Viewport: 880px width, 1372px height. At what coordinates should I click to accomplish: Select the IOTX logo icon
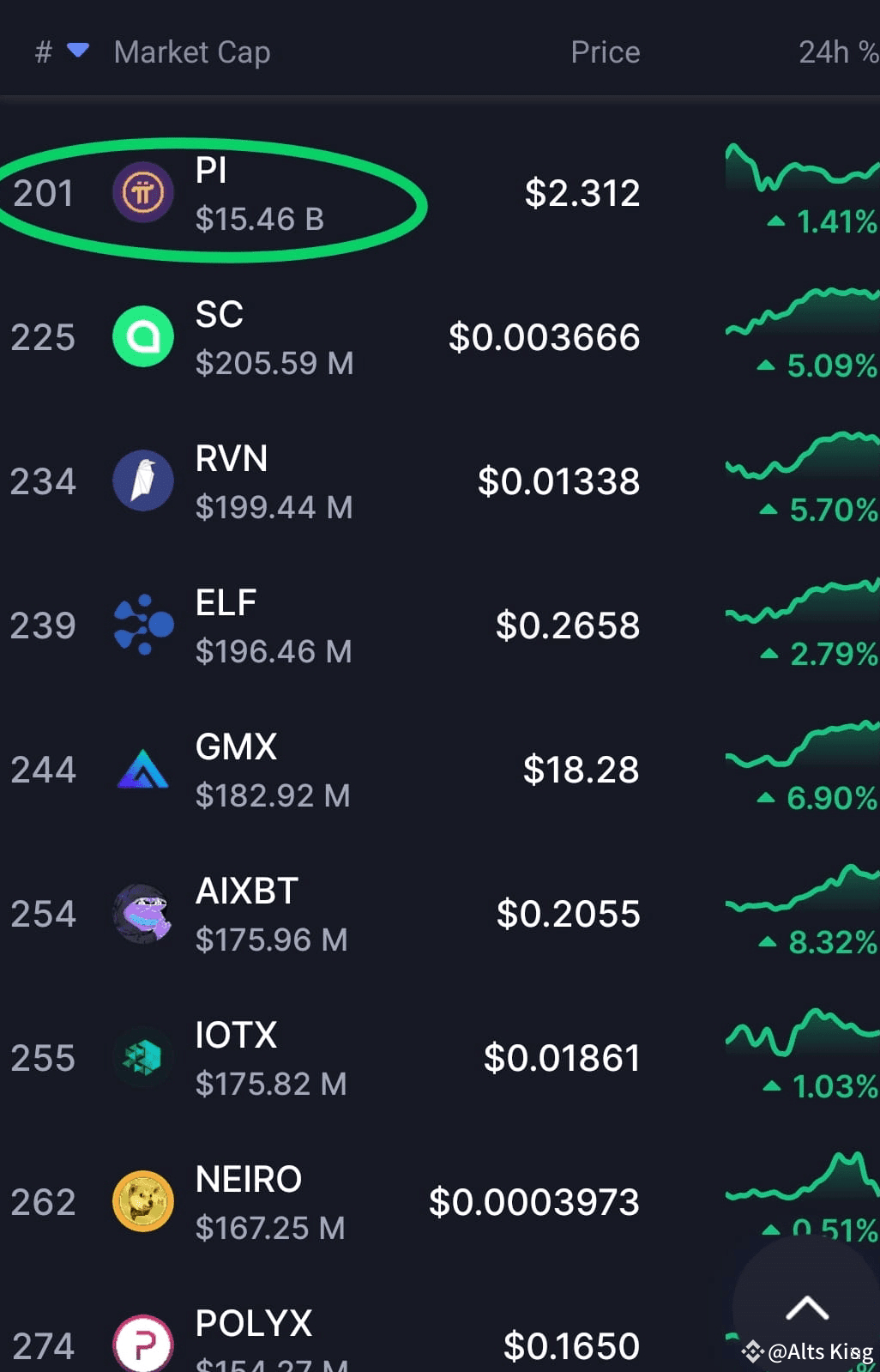[143, 1058]
